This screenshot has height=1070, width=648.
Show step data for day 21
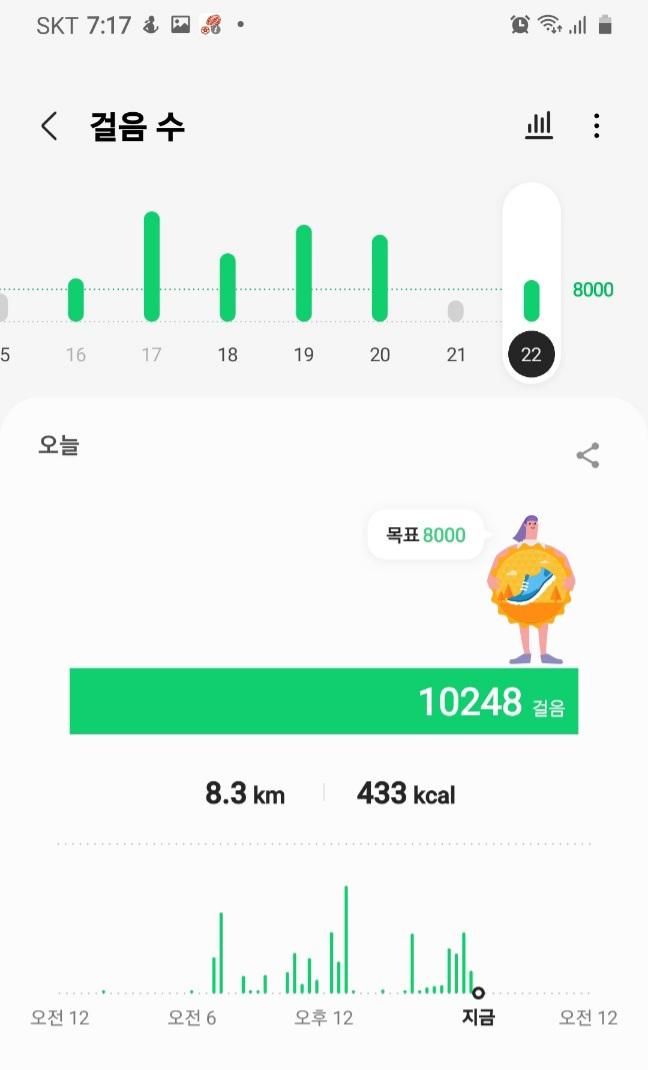pyautogui.click(x=456, y=312)
